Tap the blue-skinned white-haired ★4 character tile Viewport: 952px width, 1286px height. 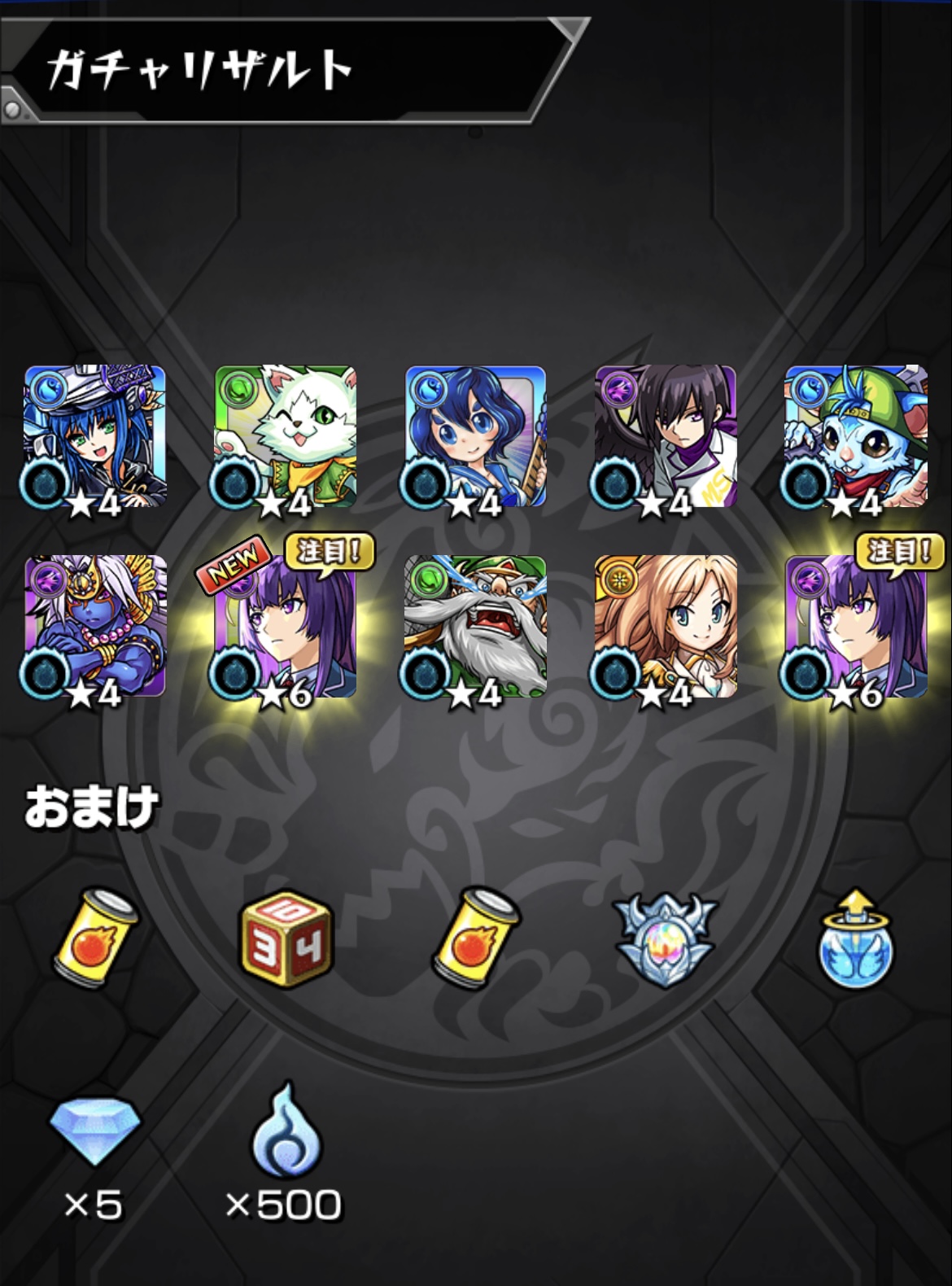95,626
